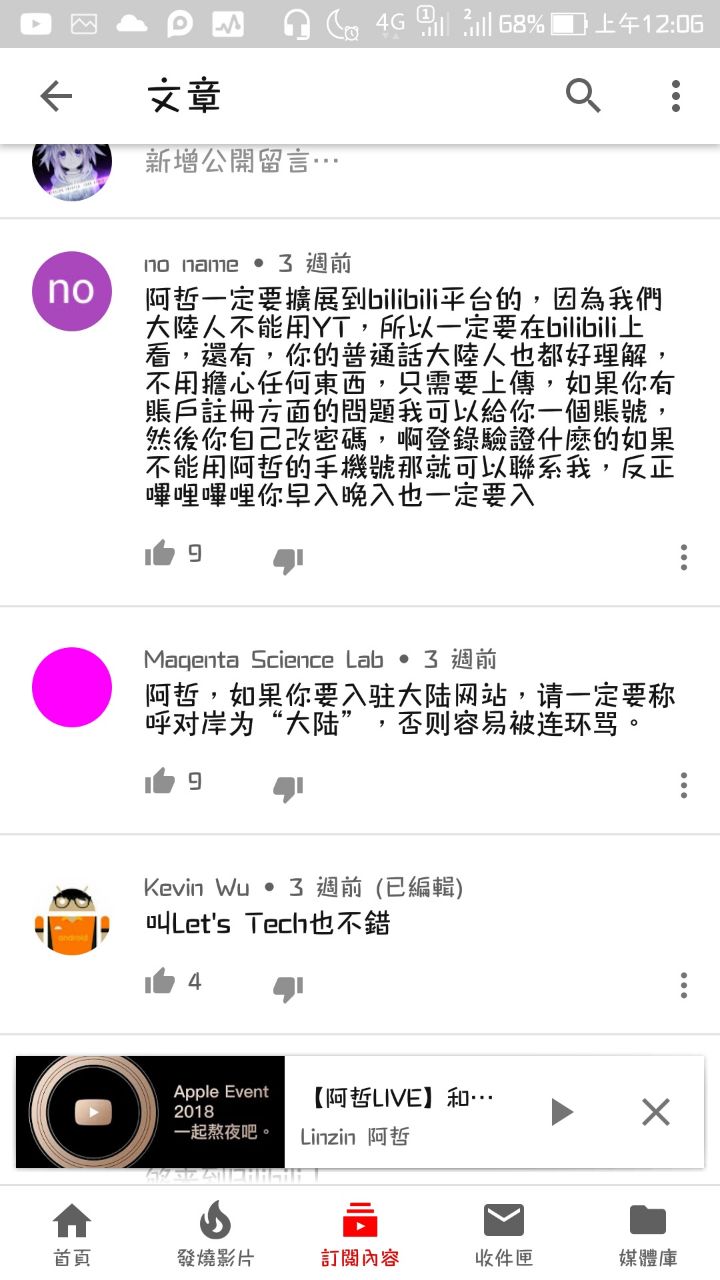Switch to the 發燒影片 tab
720x1280 pixels.
click(215, 1234)
